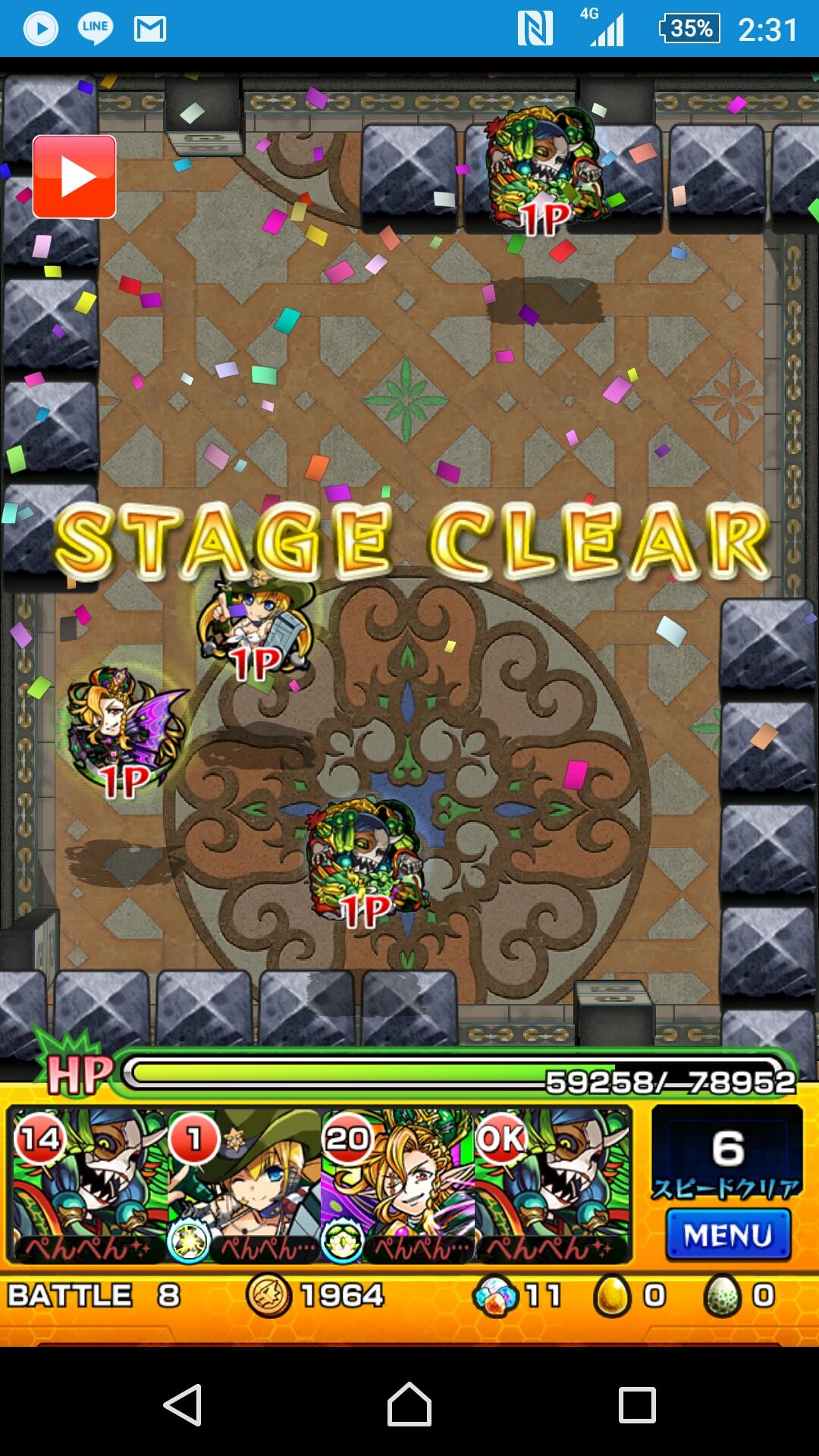Open the blue MENU button
819x1456 pixels.
point(728,1235)
